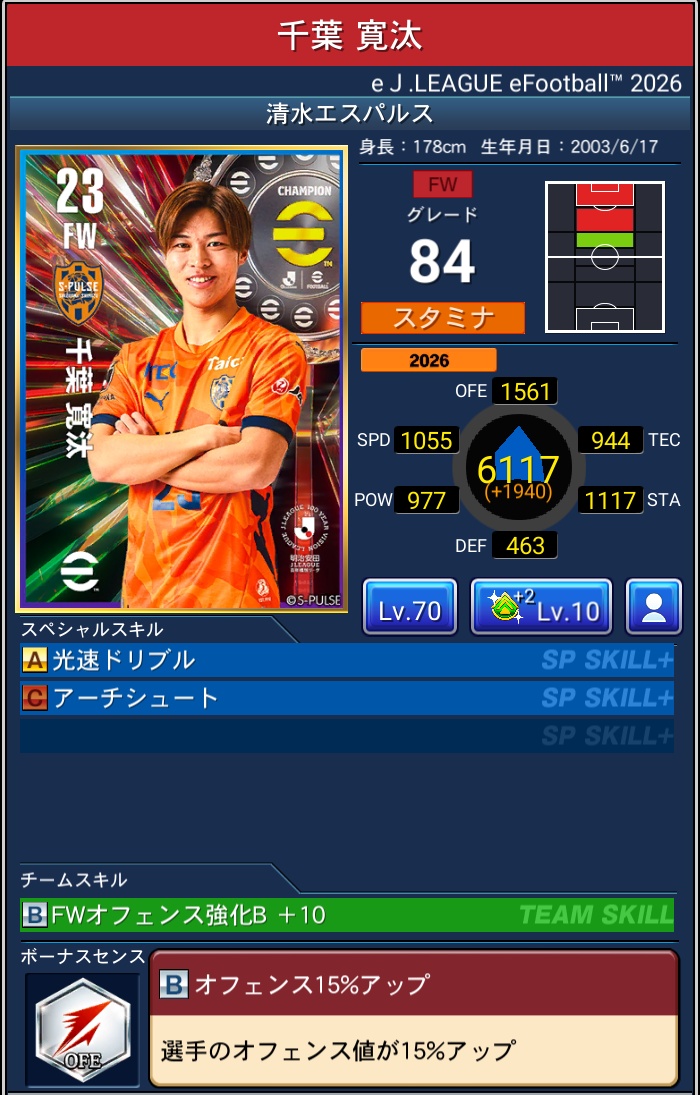Enlarge the 千葉 寛汰 player card image
The image size is (700, 1095).
coord(182,378)
